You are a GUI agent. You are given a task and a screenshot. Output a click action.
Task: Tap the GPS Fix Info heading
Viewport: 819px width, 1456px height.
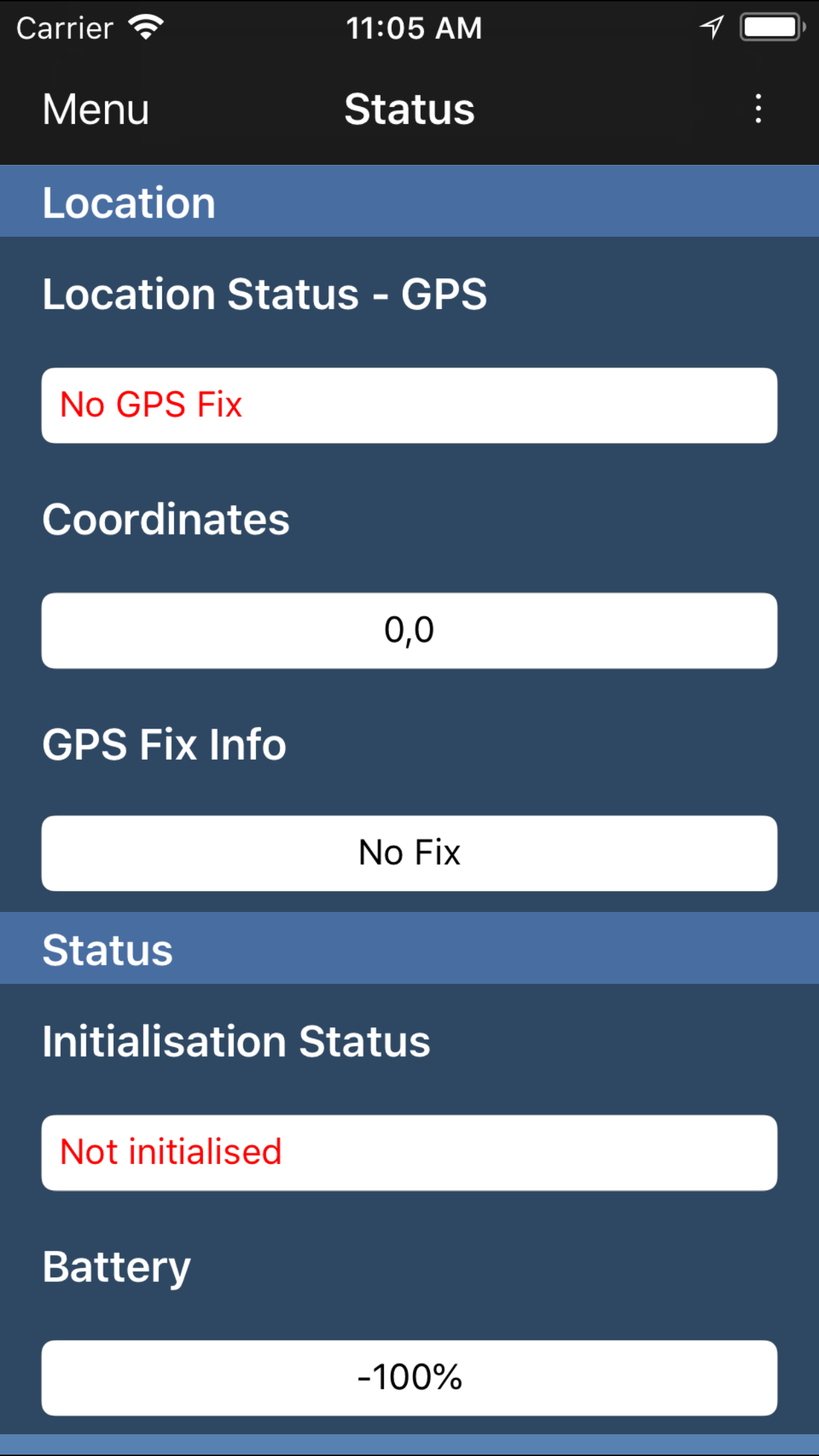(164, 744)
